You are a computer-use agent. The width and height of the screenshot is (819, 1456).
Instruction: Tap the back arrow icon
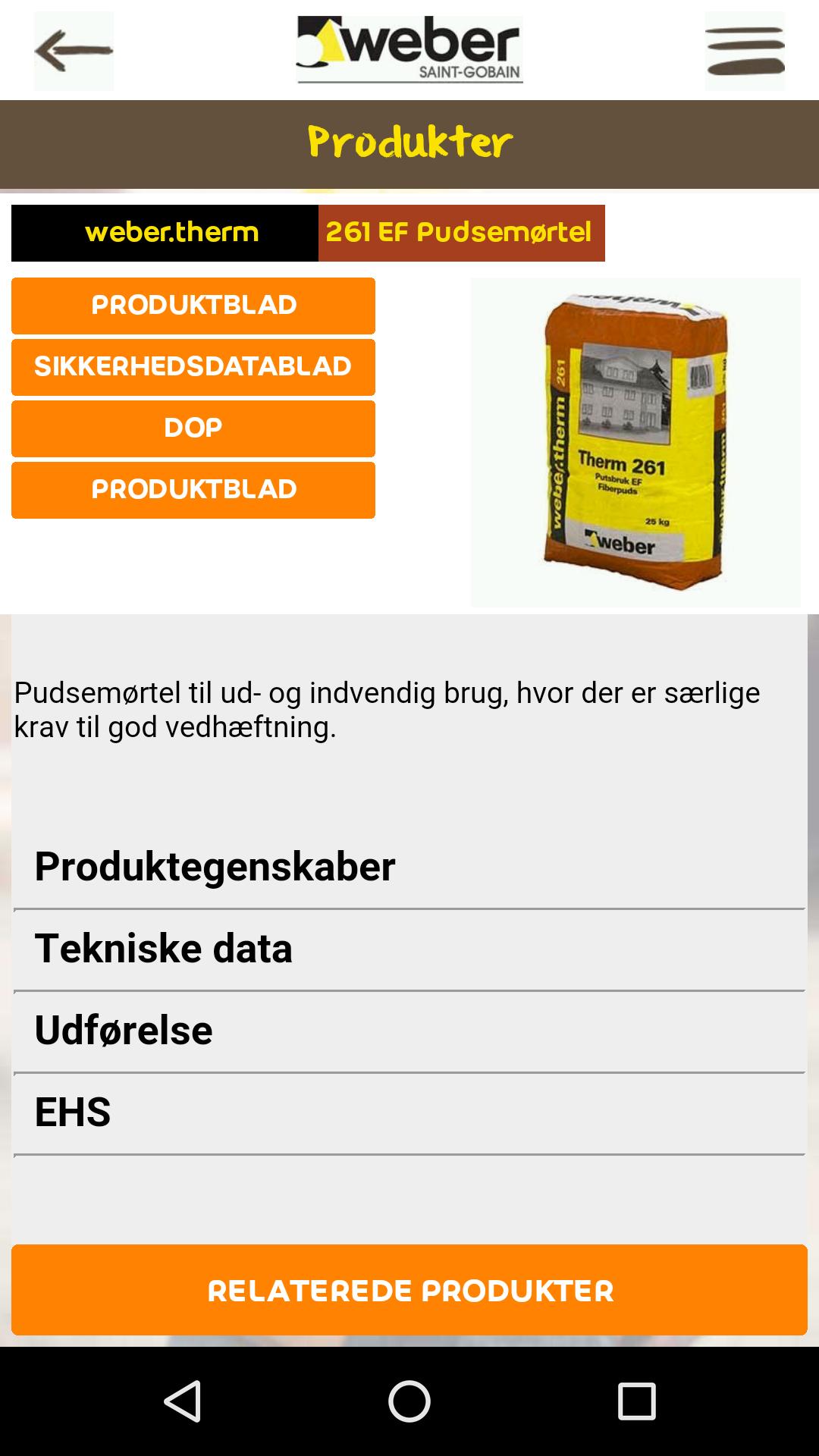click(x=72, y=49)
